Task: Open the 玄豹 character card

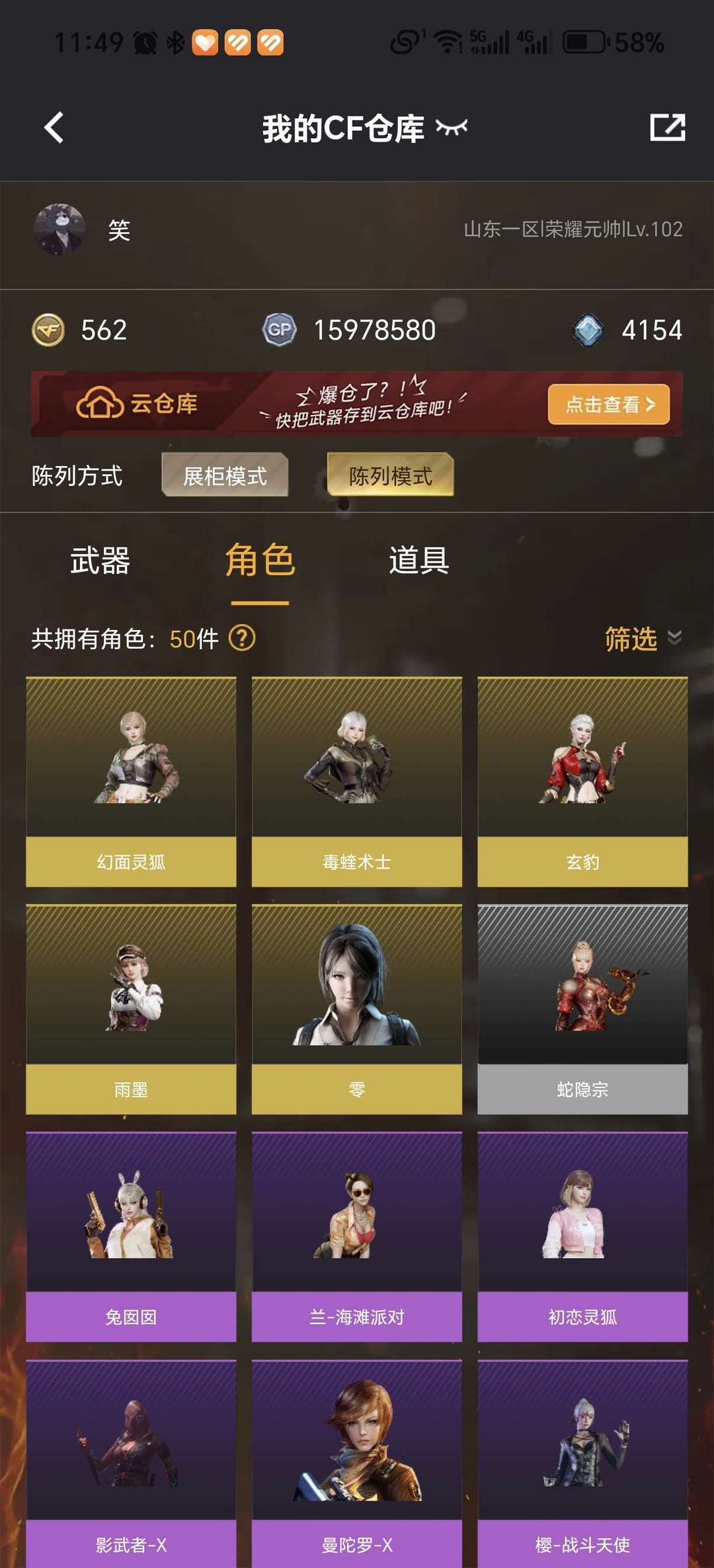Action: [582, 781]
